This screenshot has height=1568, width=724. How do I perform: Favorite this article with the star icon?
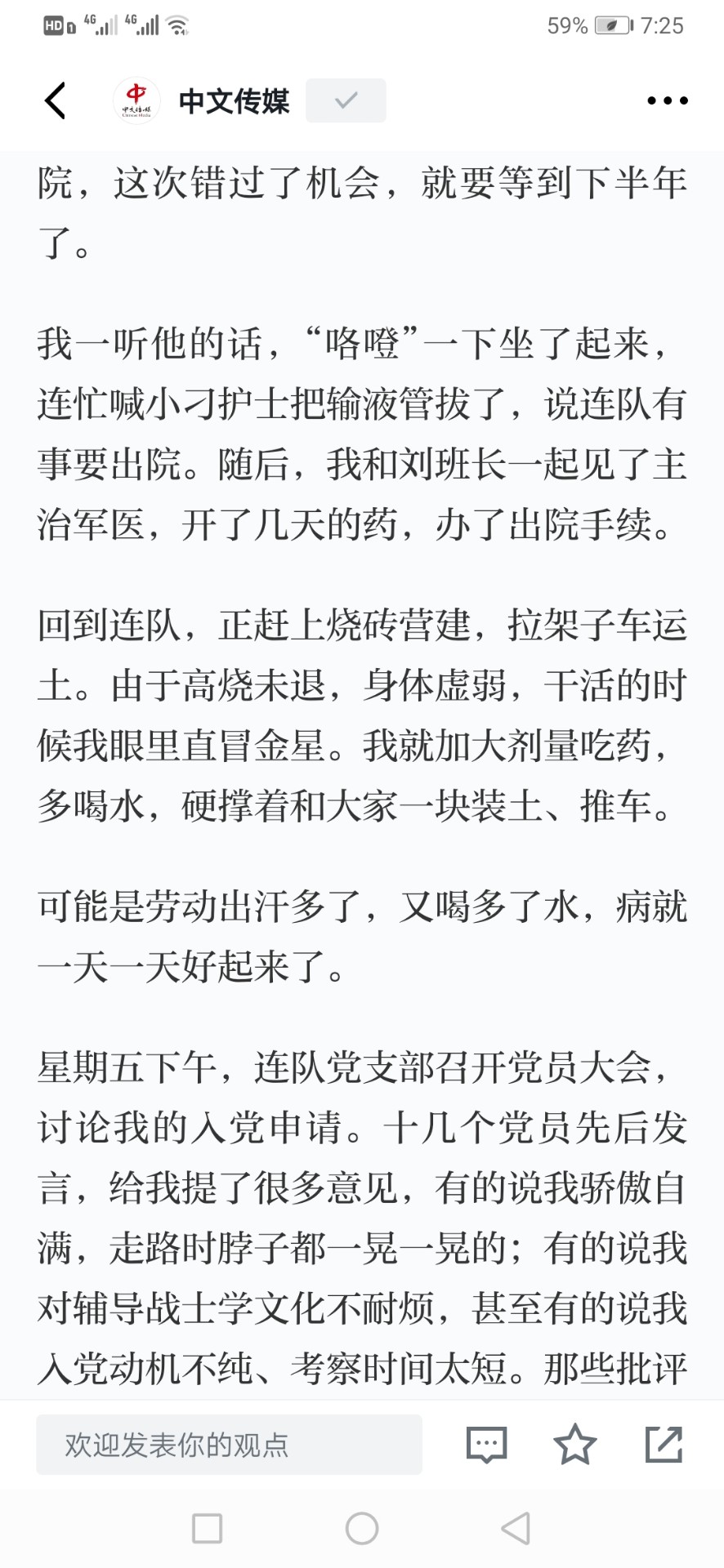click(x=575, y=1444)
